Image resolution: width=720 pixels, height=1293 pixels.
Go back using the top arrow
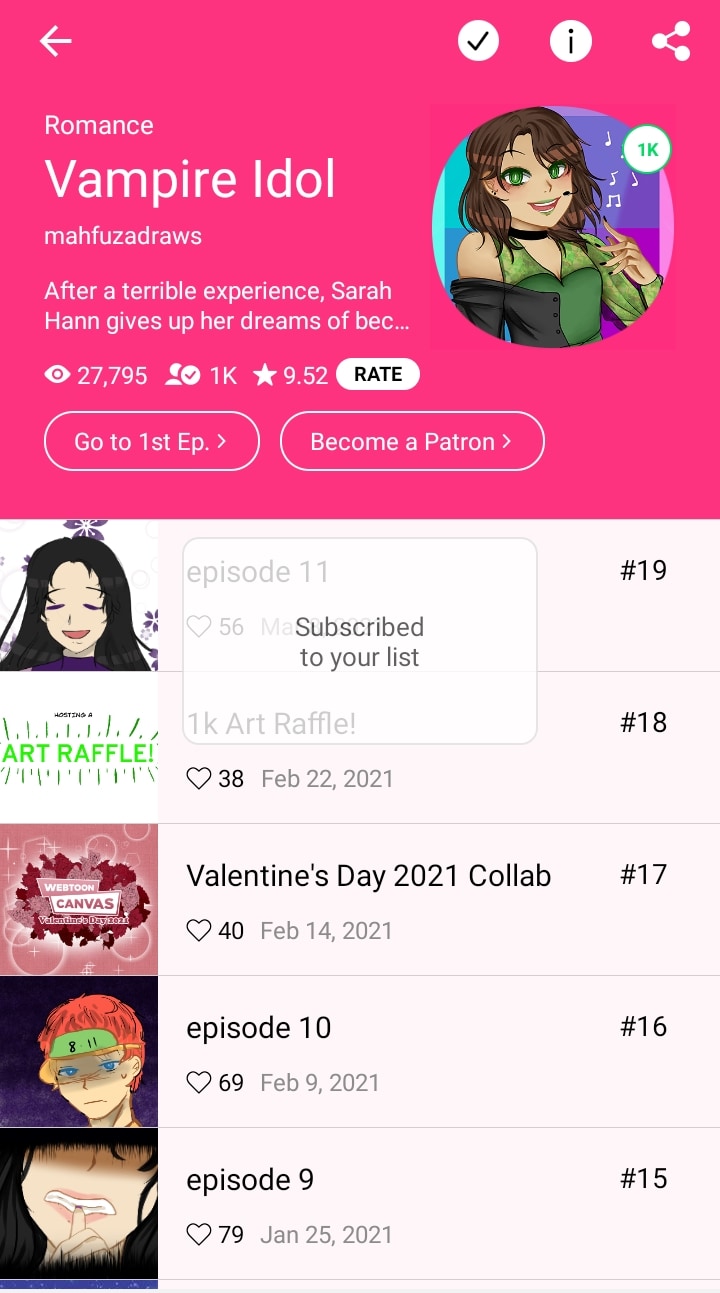(56, 41)
